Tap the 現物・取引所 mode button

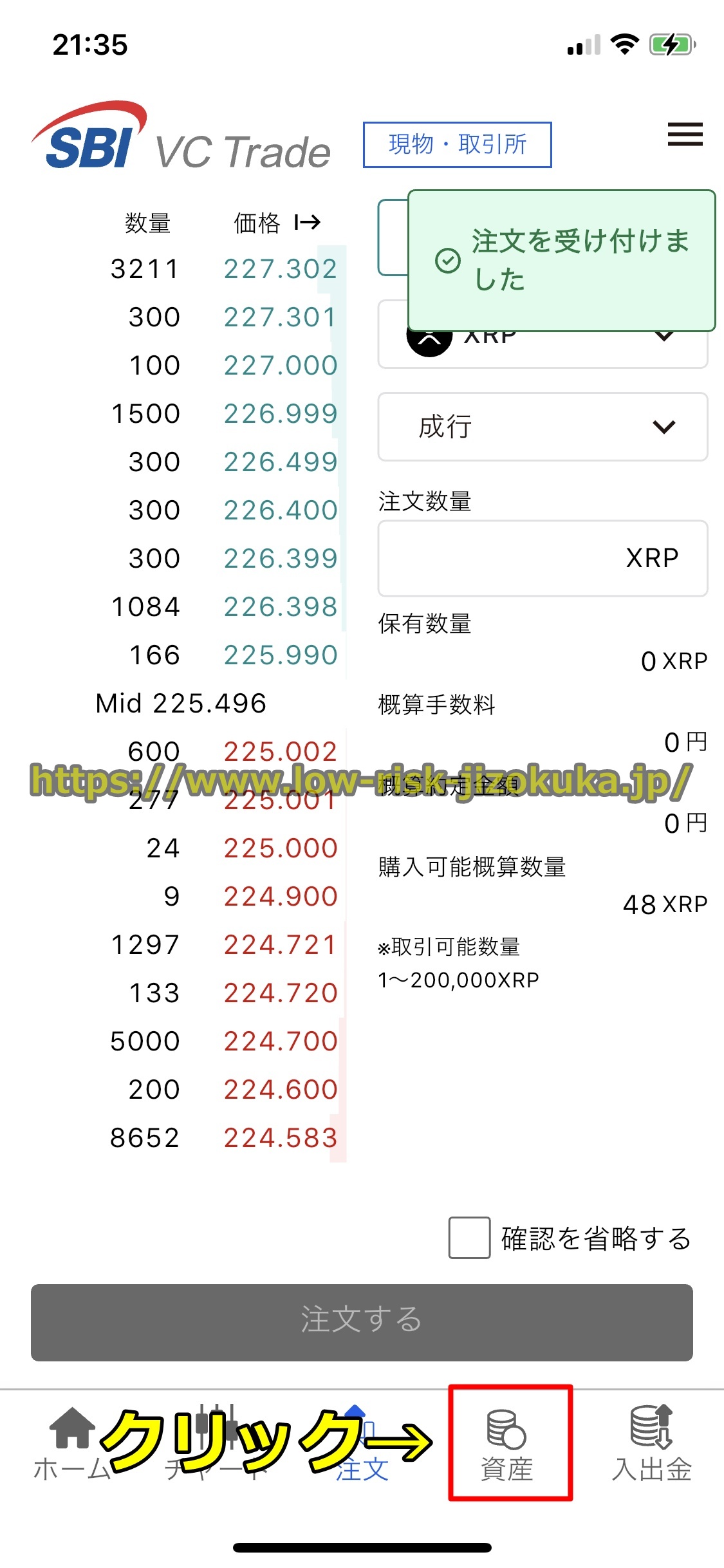457,145
